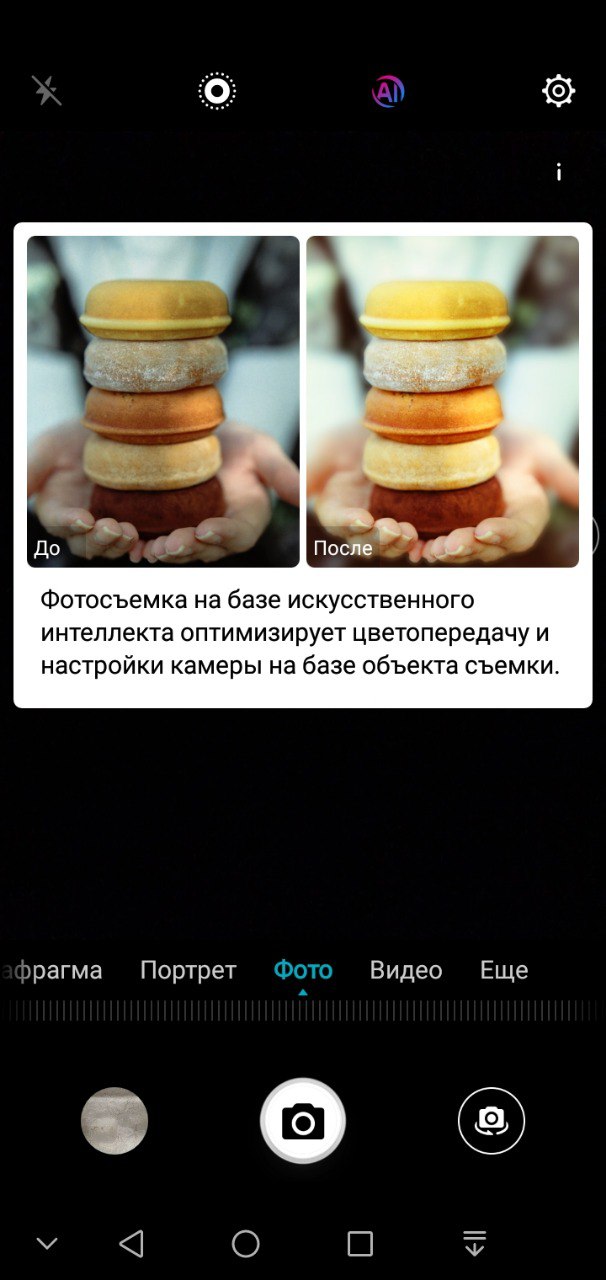Toggle the AI photography mode
Screen dimensions: 606x1280
click(x=387, y=92)
